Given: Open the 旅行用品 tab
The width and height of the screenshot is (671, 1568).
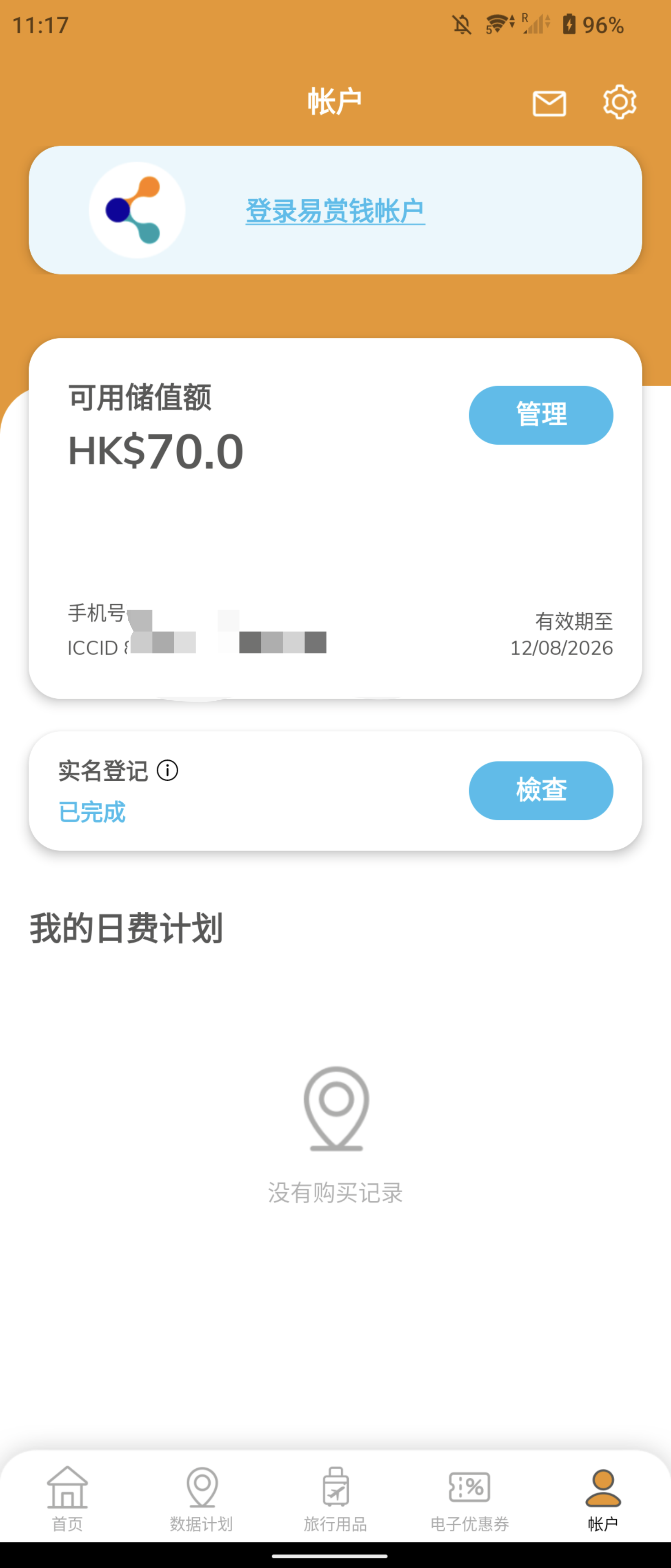Looking at the screenshot, I should tap(335, 1498).
